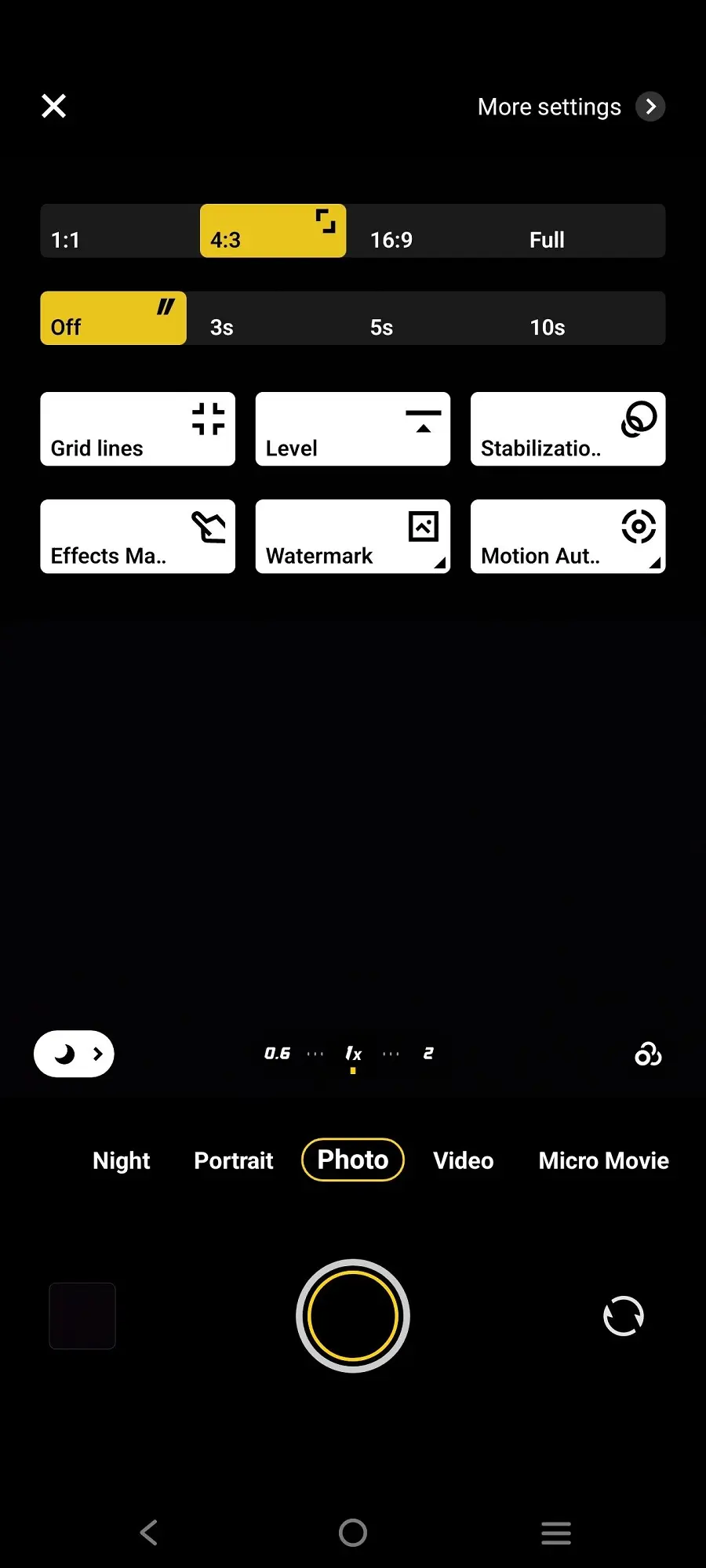Screen dimensions: 706x1568
Task: Flip to the front camera
Action: point(624,1316)
